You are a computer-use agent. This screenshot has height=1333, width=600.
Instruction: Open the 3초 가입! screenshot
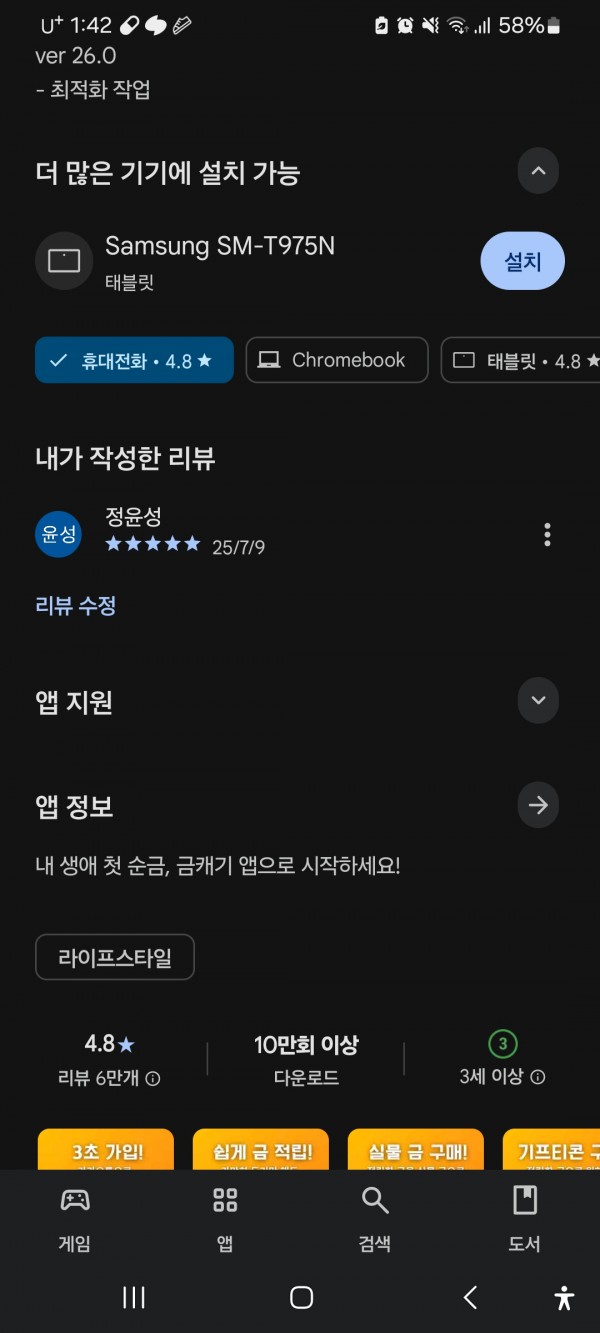click(106, 1150)
